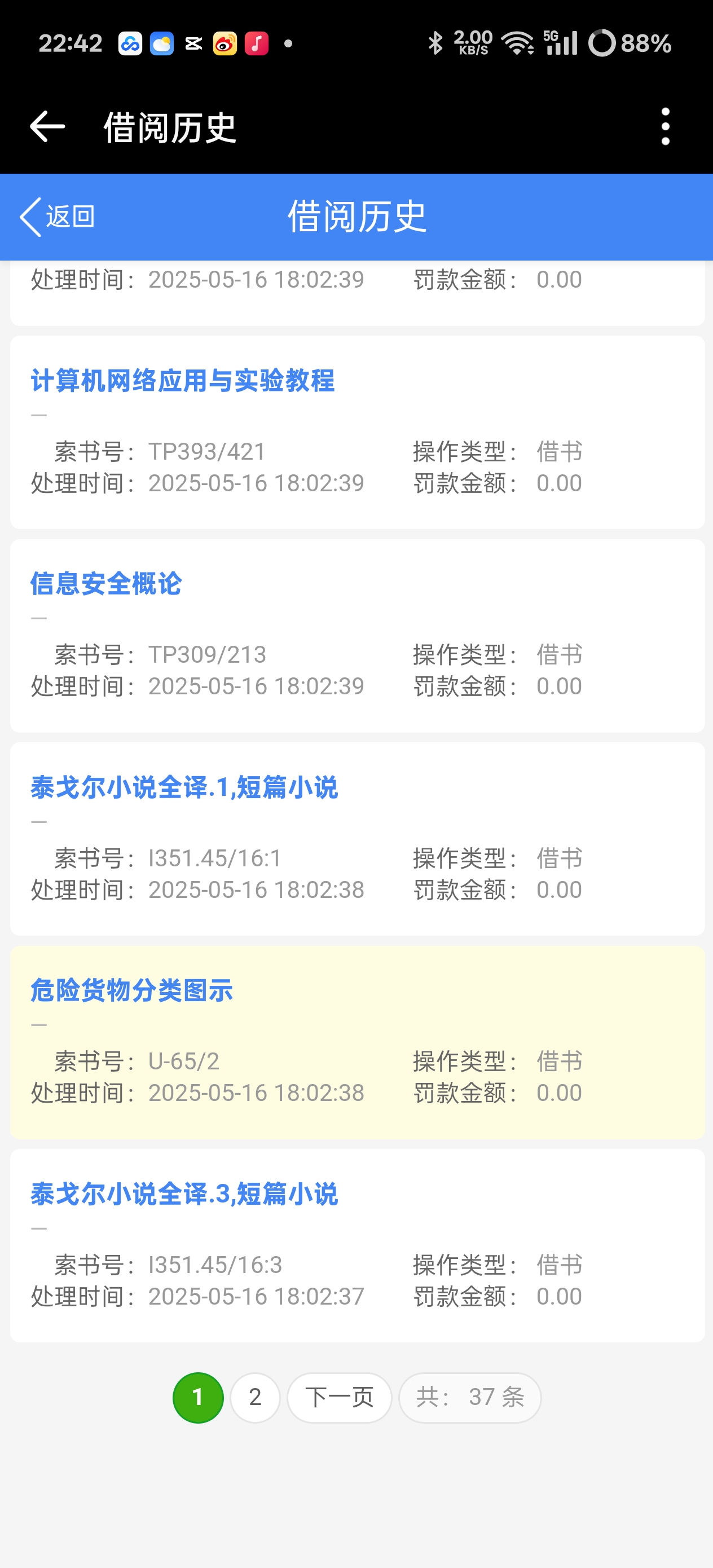Image resolution: width=713 pixels, height=1568 pixels.
Task: View details of 泰戈尔小说全译.3,短篇小说
Action: click(x=184, y=1194)
